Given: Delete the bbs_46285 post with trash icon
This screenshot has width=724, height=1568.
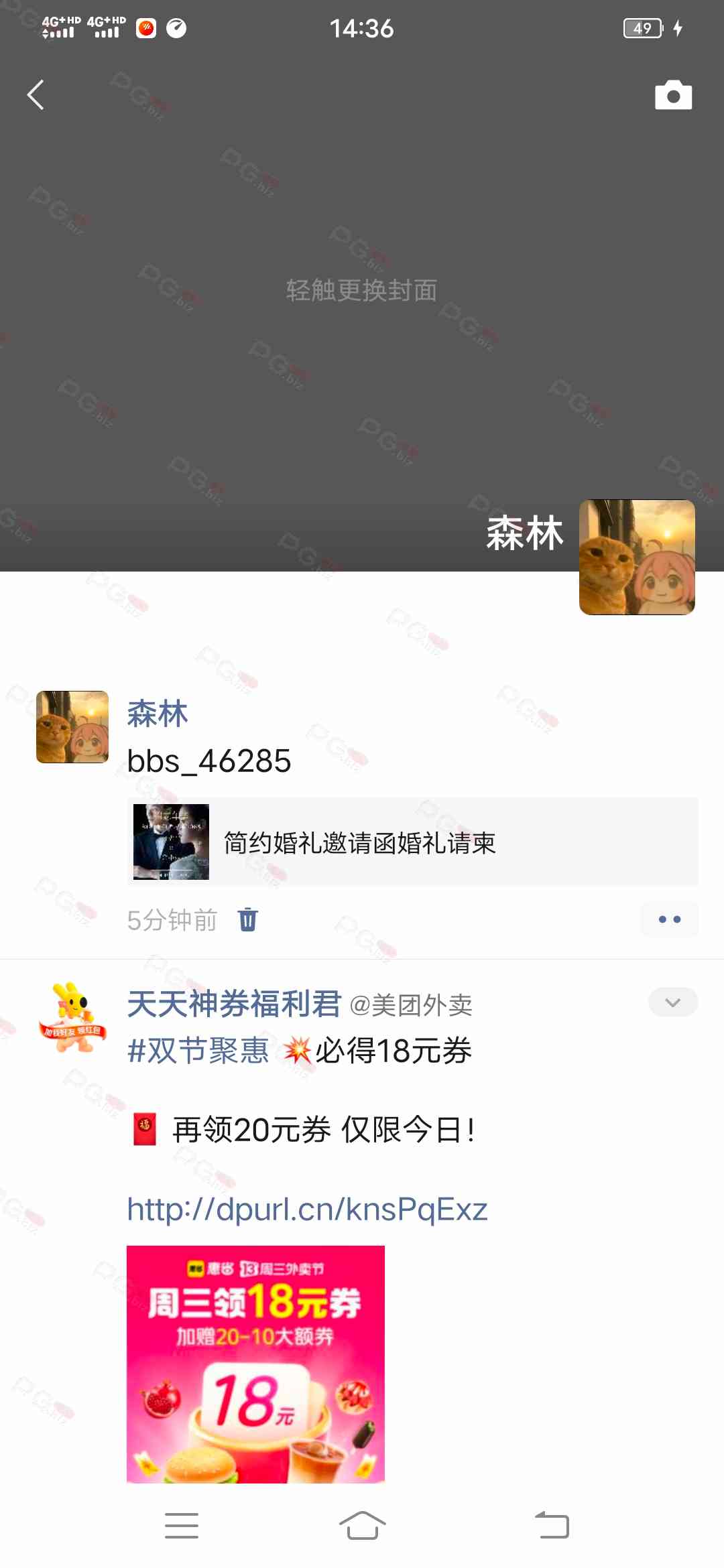Looking at the screenshot, I should click(248, 919).
